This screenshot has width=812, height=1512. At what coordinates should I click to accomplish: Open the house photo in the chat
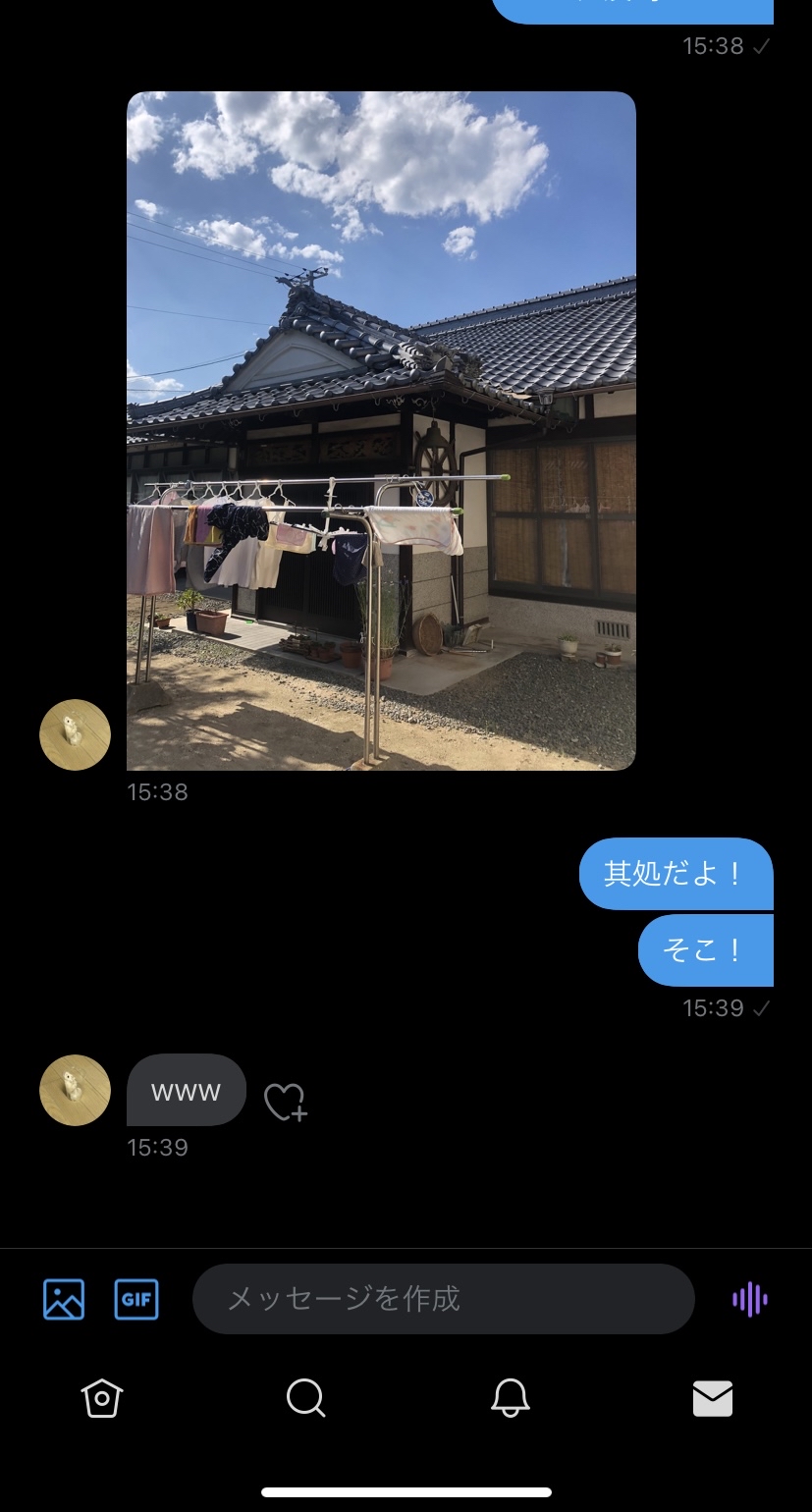pyautogui.click(x=381, y=430)
